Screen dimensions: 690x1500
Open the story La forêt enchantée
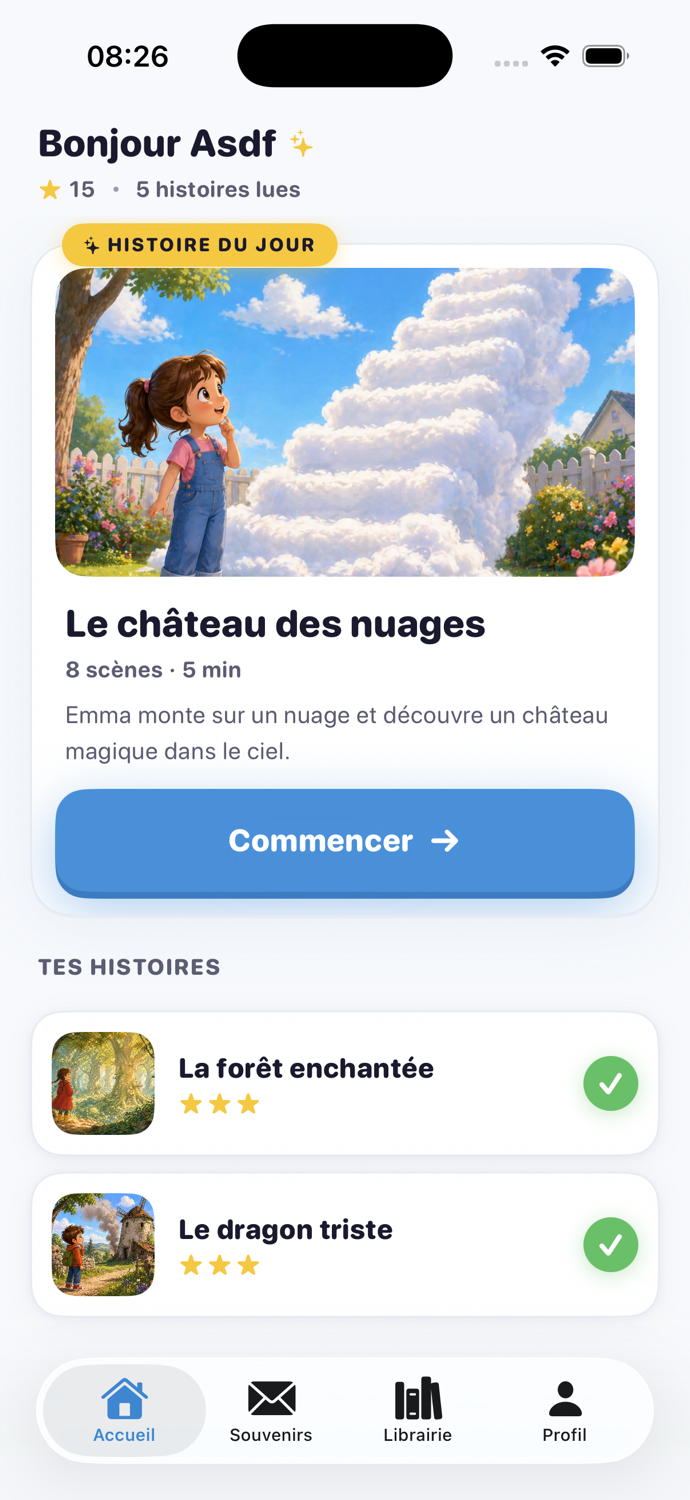pos(345,1084)
